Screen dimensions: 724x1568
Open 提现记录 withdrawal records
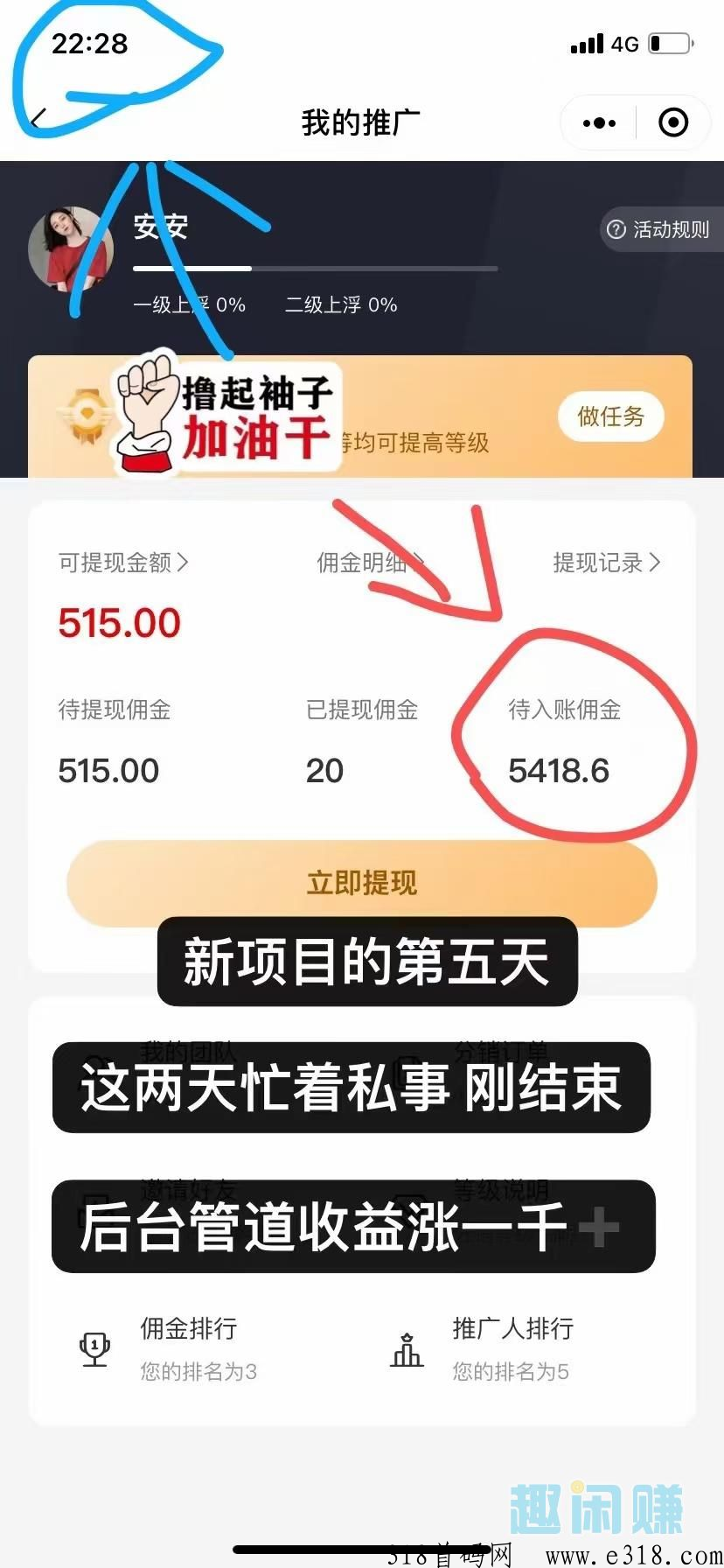[x=607, y=563]
